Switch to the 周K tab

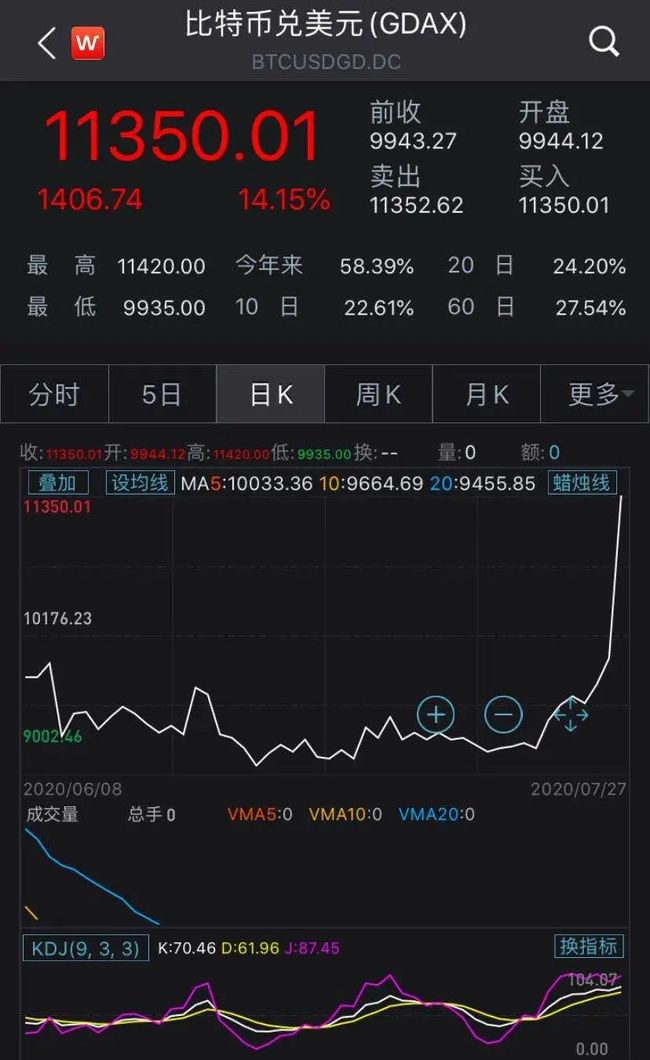(378, 394)
